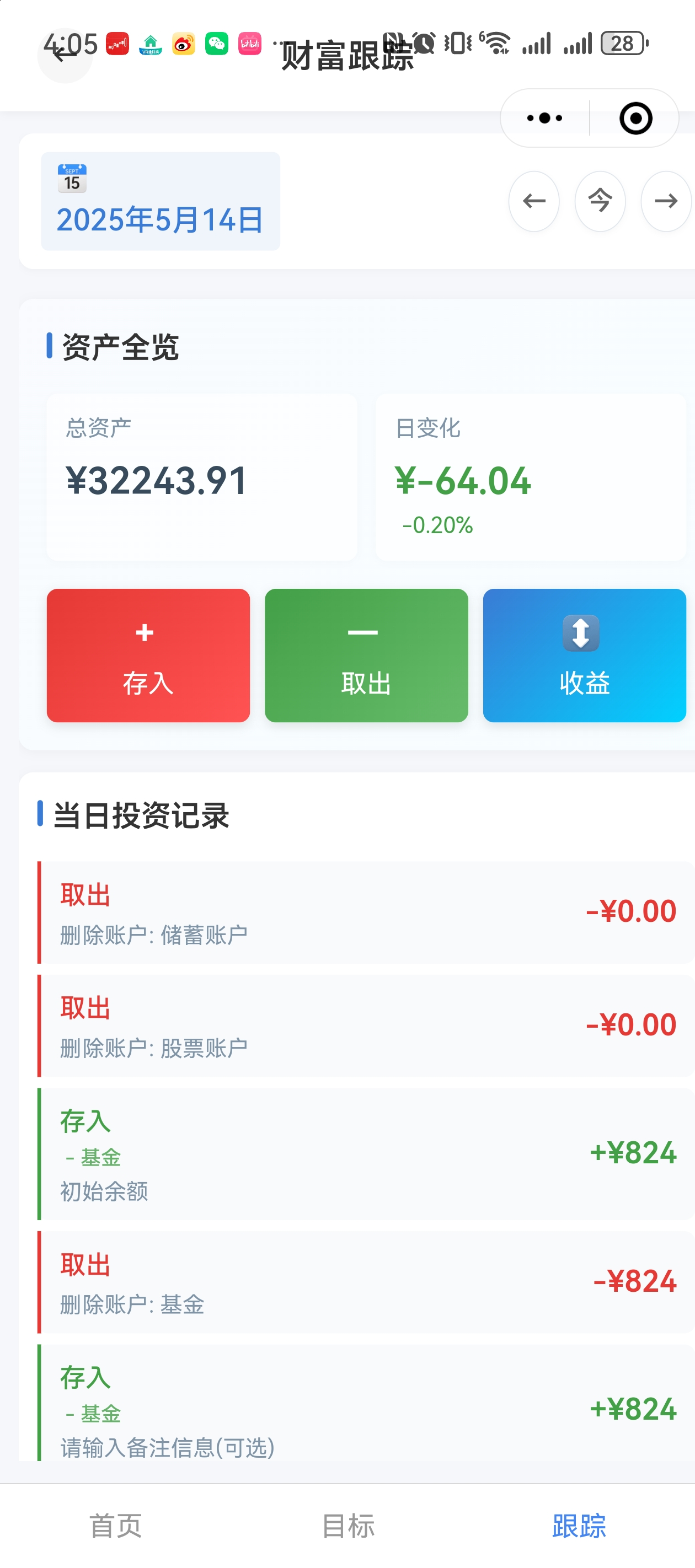Go to the previous day
Viewport: 695px width, 1568px height.
pos(533,201)
